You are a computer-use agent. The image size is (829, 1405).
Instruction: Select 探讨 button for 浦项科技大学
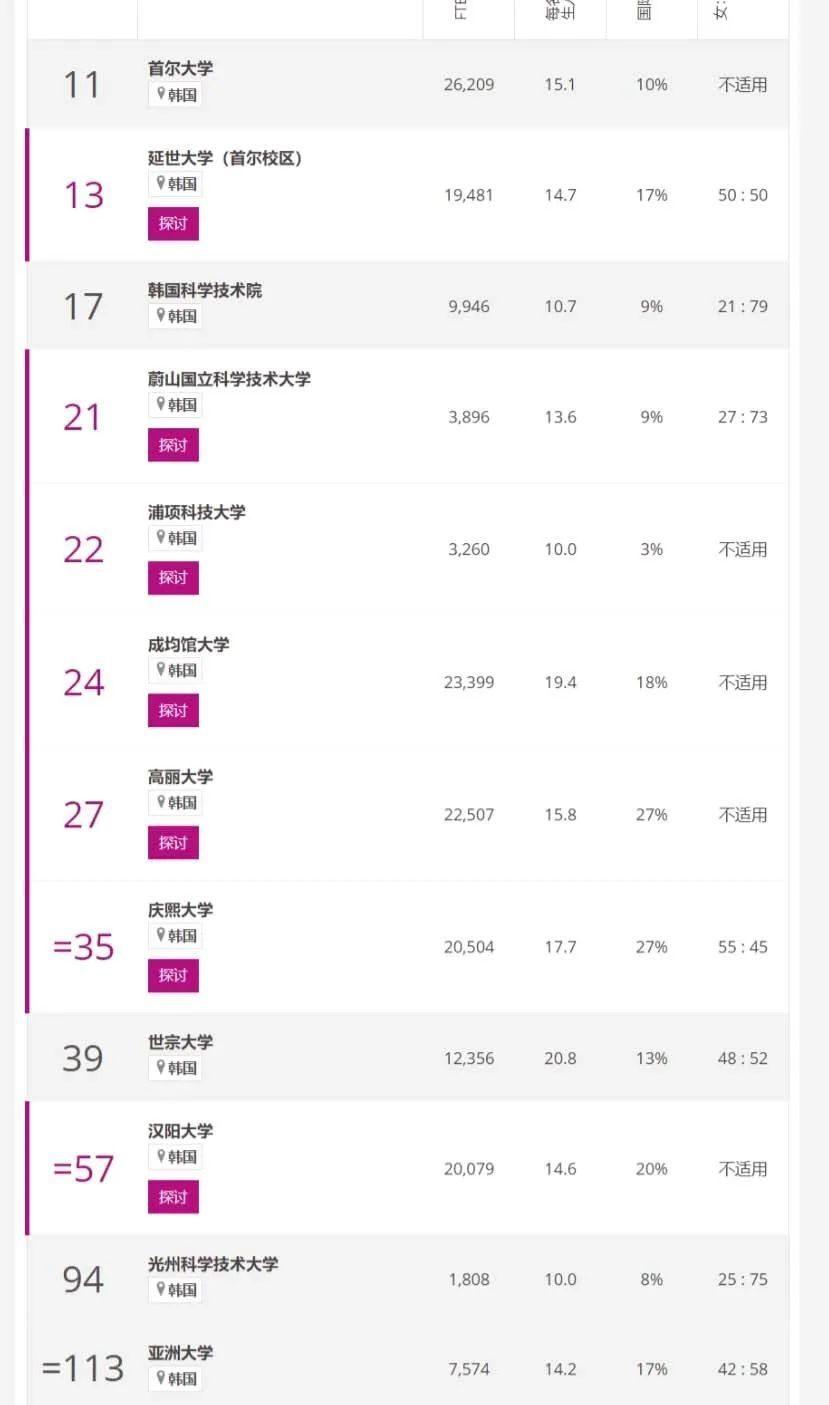pyautogui.click(x=173, y=578)
